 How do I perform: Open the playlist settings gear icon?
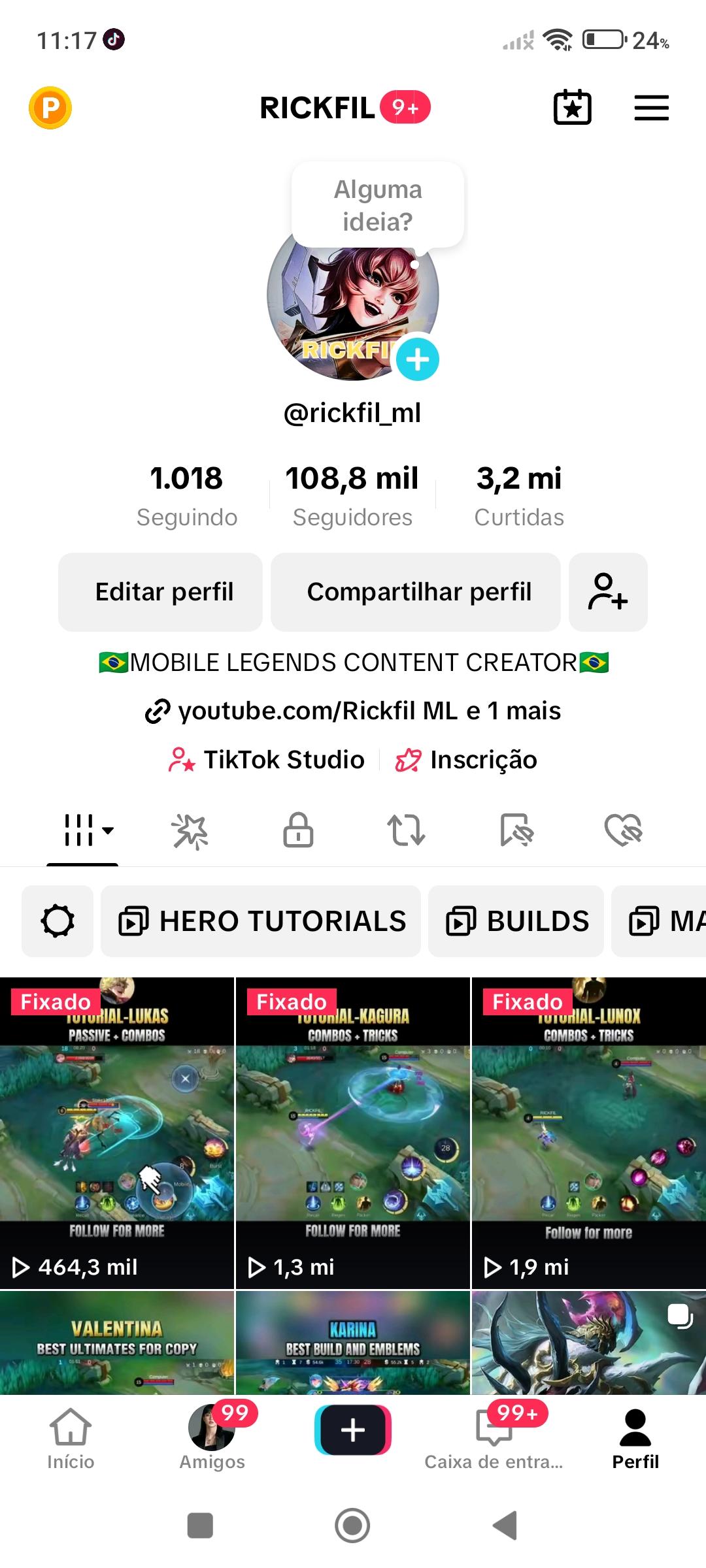pos(58,921)
